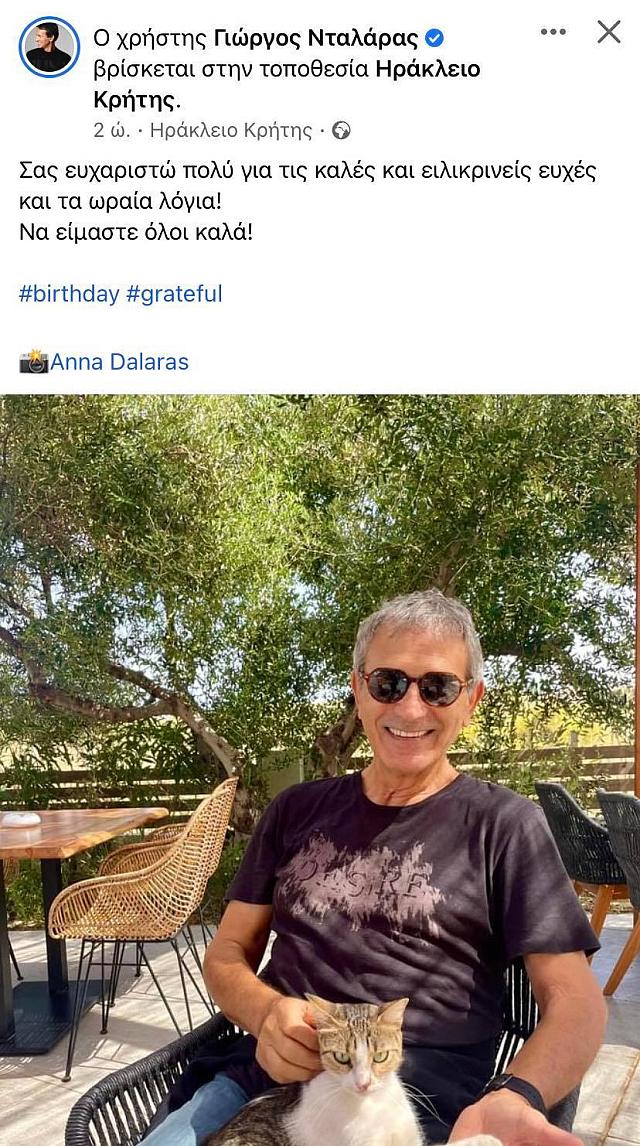Open the Anna Dalaras tagged profile

119,362
